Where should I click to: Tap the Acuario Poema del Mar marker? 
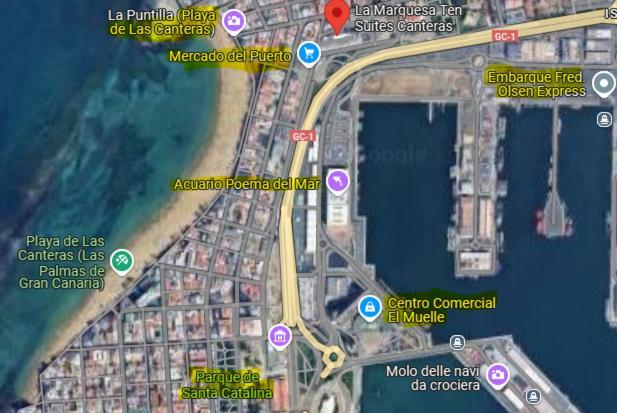pos(340,181)
